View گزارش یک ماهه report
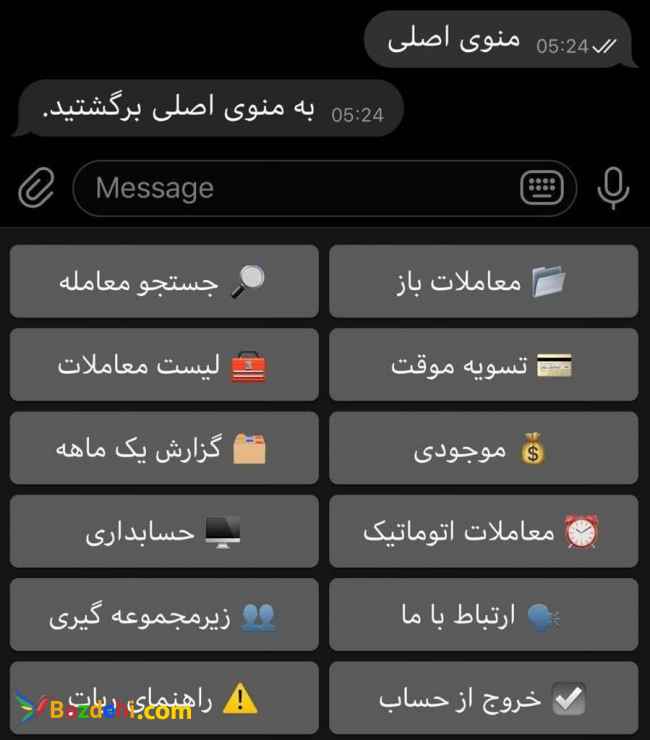 coord(164,449)
